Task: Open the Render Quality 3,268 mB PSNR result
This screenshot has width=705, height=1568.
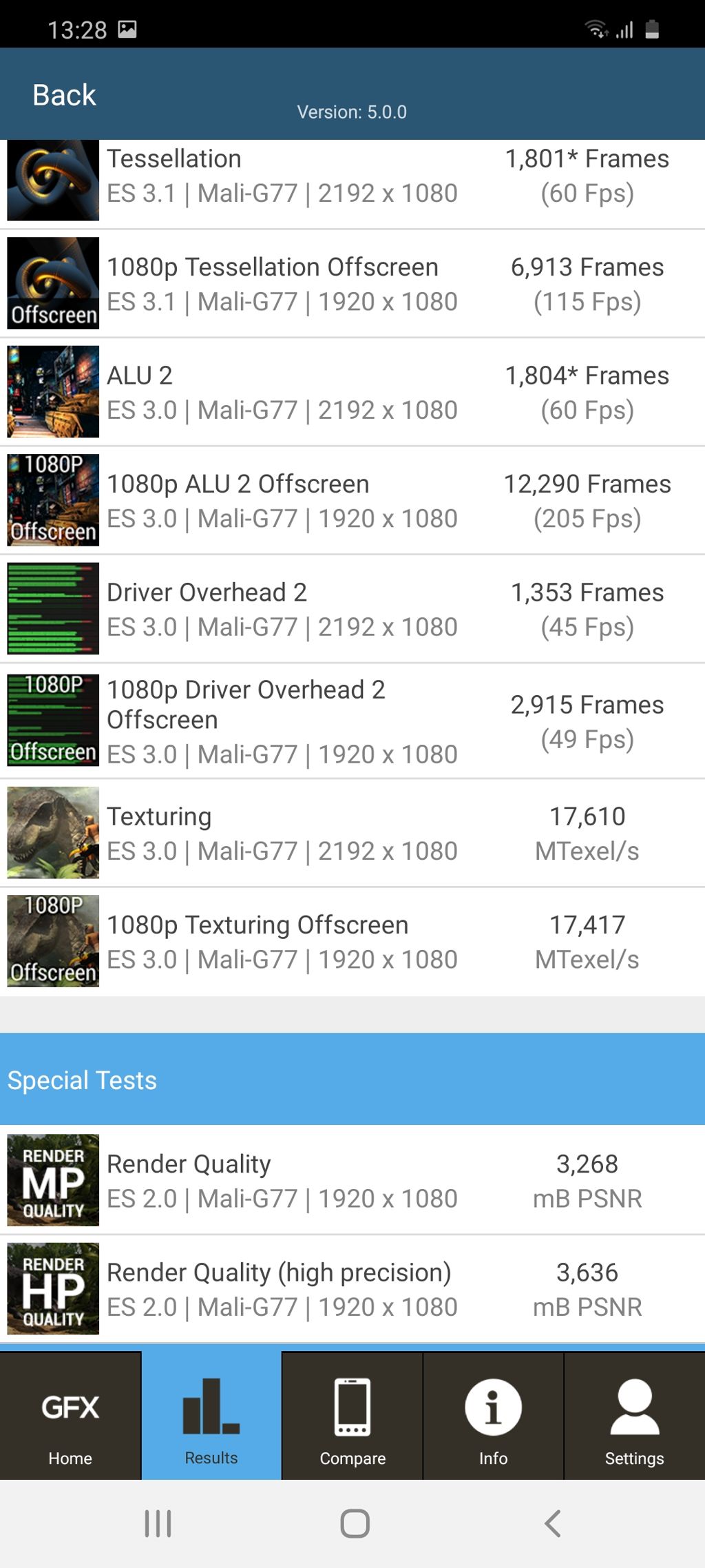Action: point(352,1180)
